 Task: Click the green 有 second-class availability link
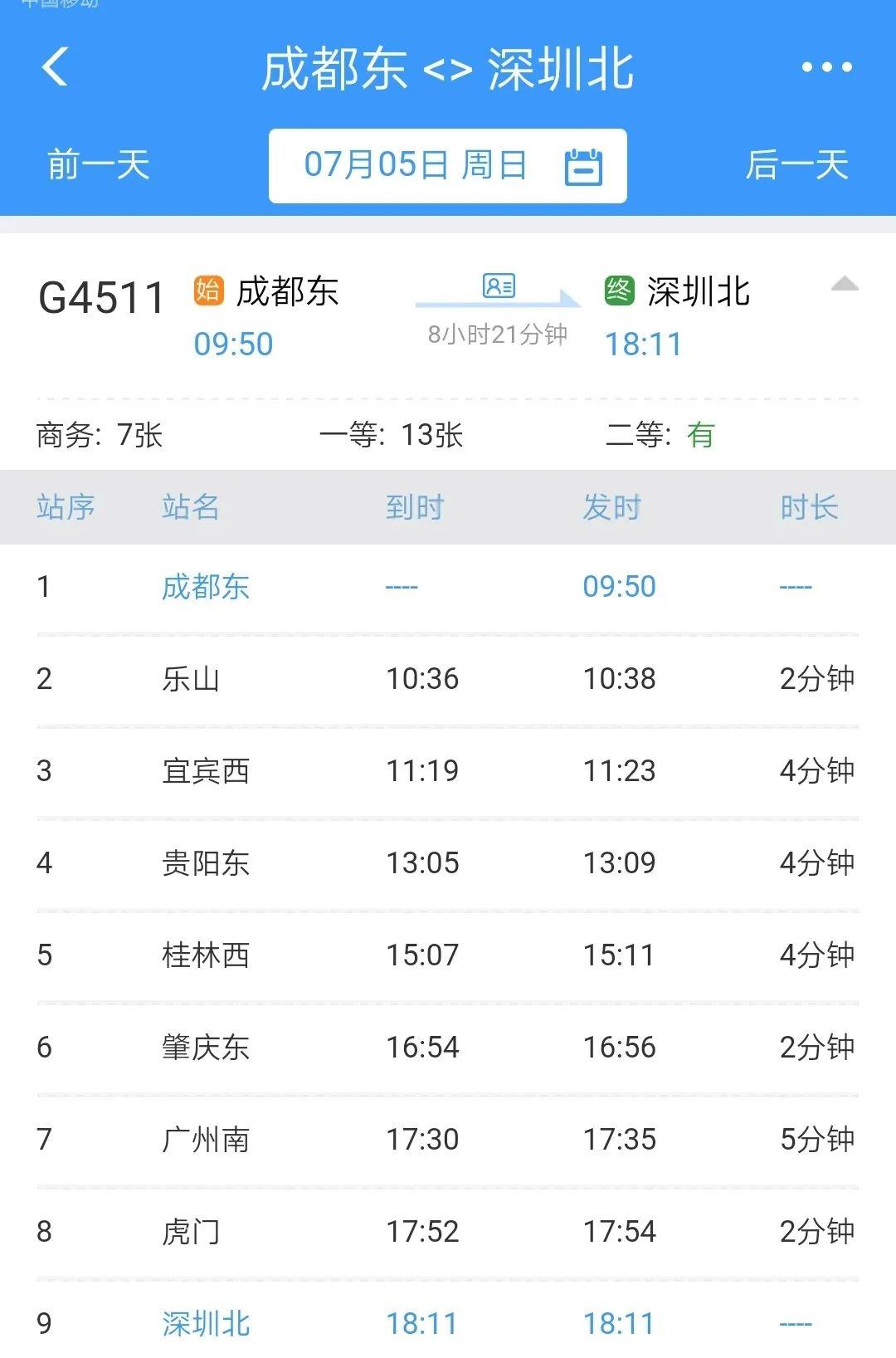pyautogui.click(x=702, y=433)
